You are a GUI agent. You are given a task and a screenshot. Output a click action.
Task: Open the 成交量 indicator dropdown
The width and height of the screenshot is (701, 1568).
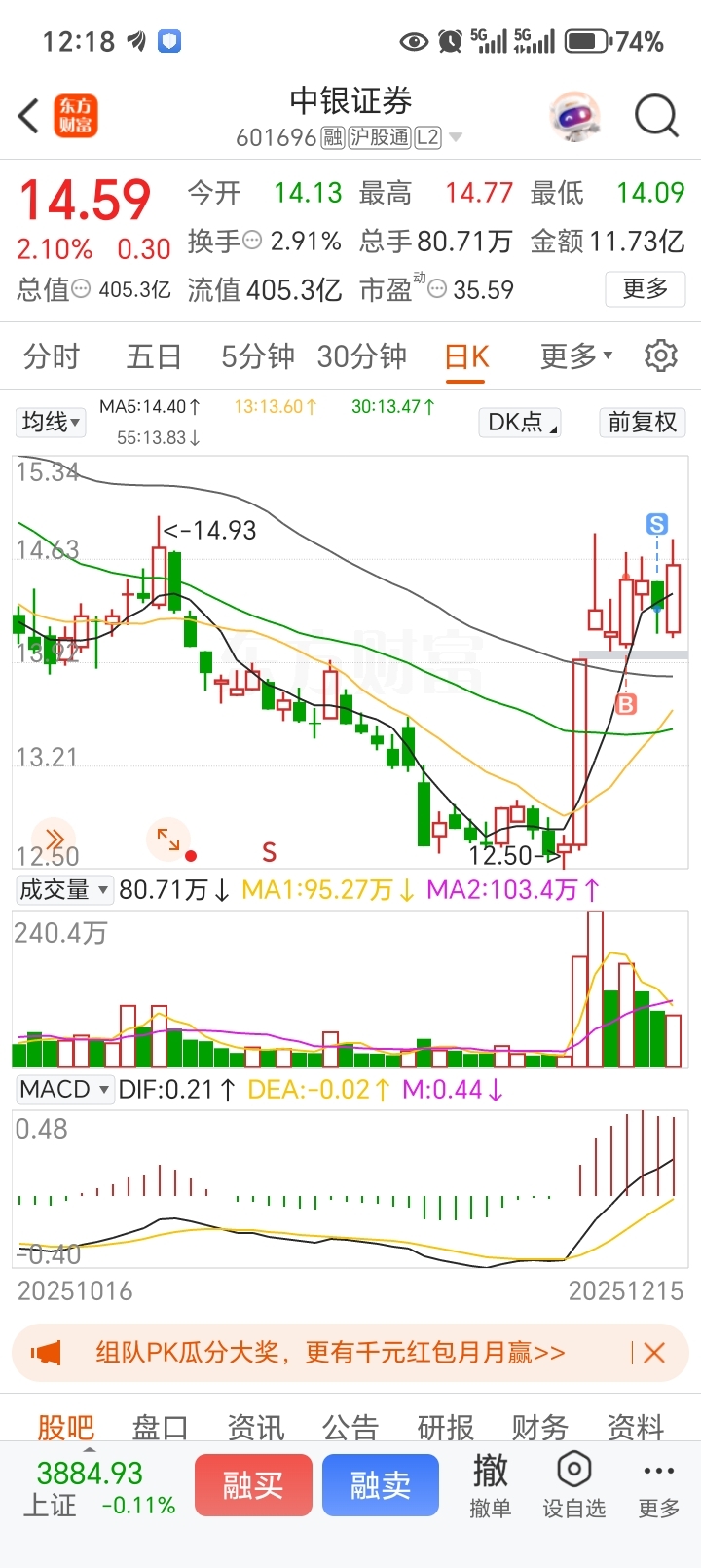pos(62,889)
